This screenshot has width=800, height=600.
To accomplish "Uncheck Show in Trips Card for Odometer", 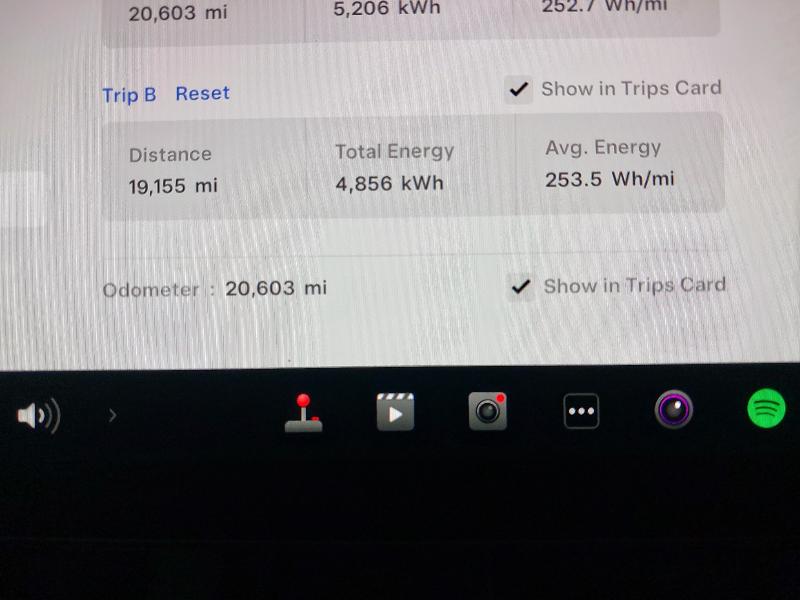I will pos(520,288).
